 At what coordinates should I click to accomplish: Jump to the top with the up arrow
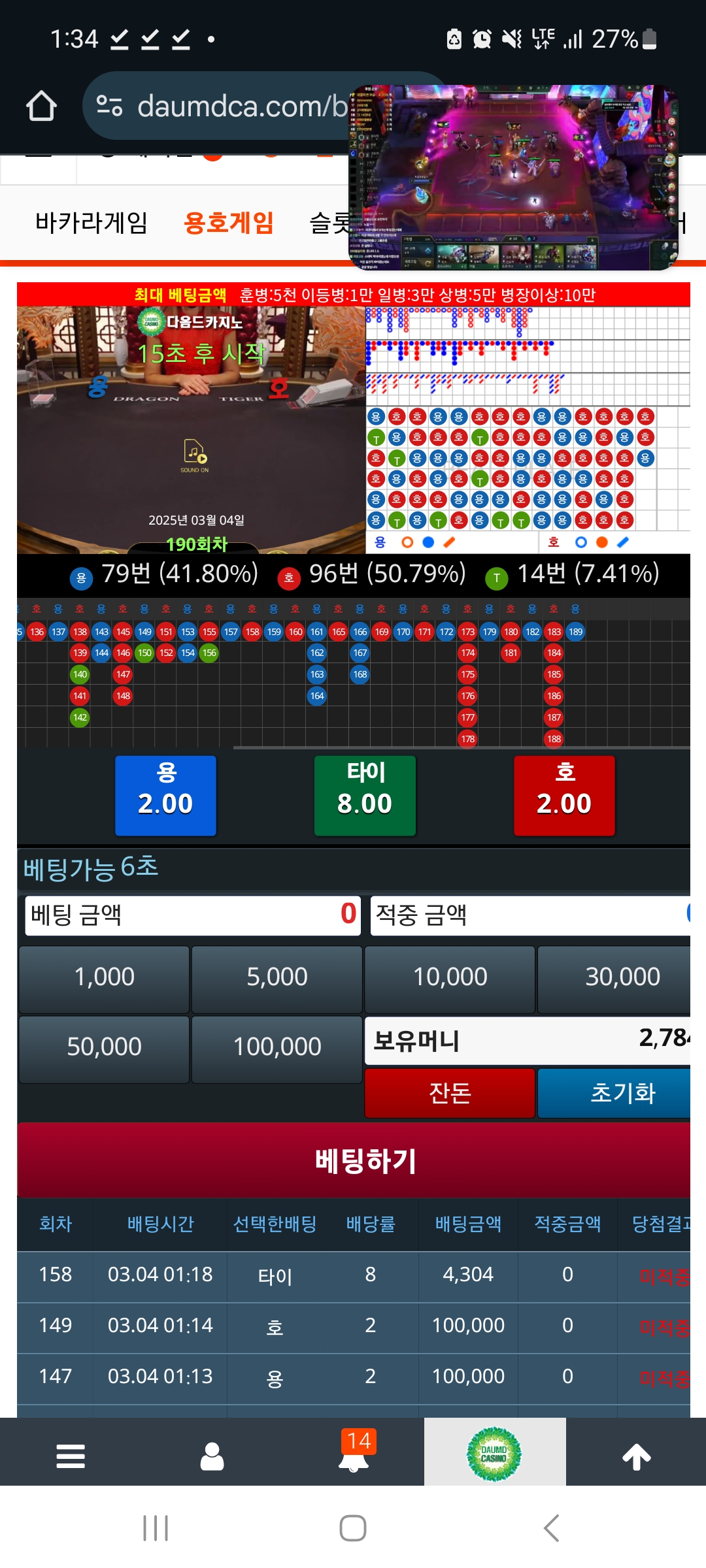(637, 1457)
